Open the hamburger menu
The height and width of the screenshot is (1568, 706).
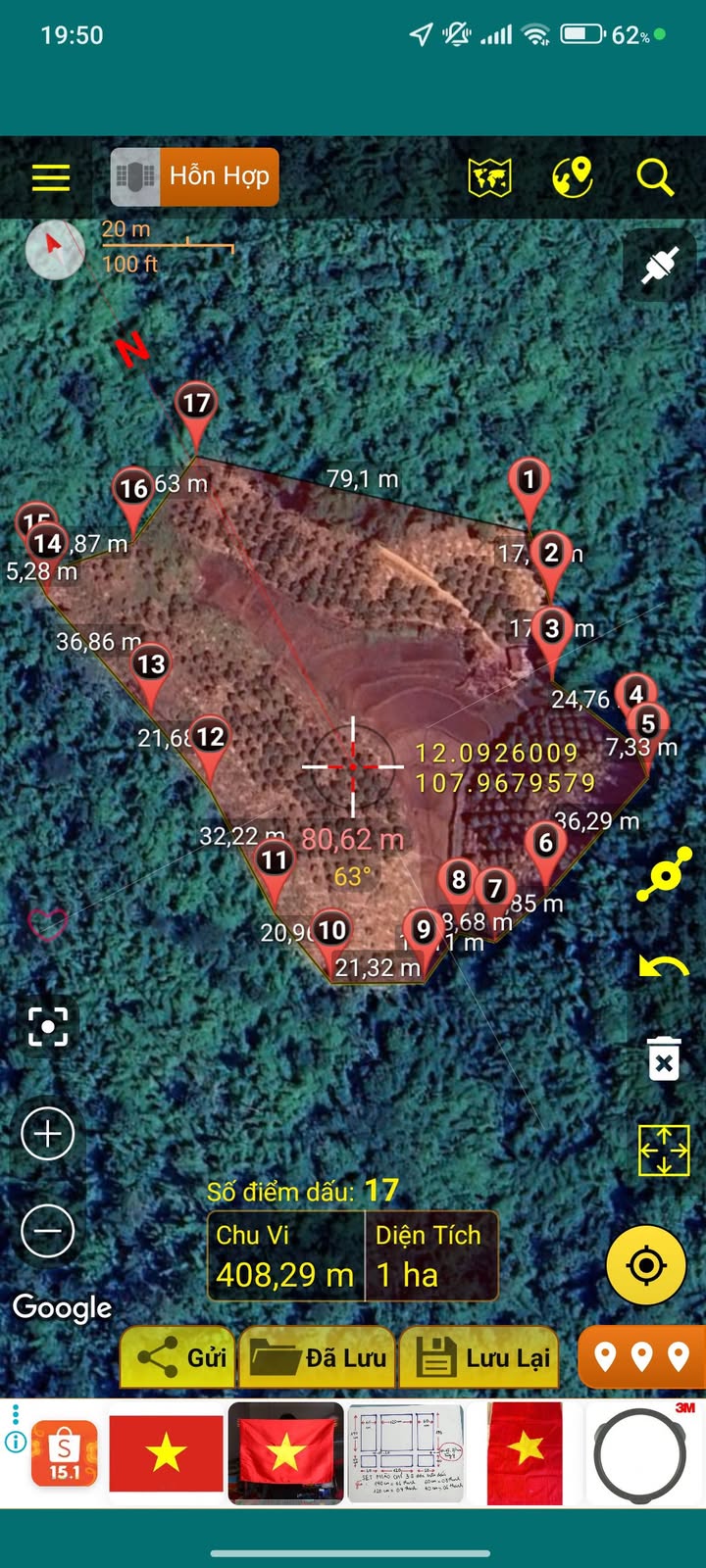point(51,177)
